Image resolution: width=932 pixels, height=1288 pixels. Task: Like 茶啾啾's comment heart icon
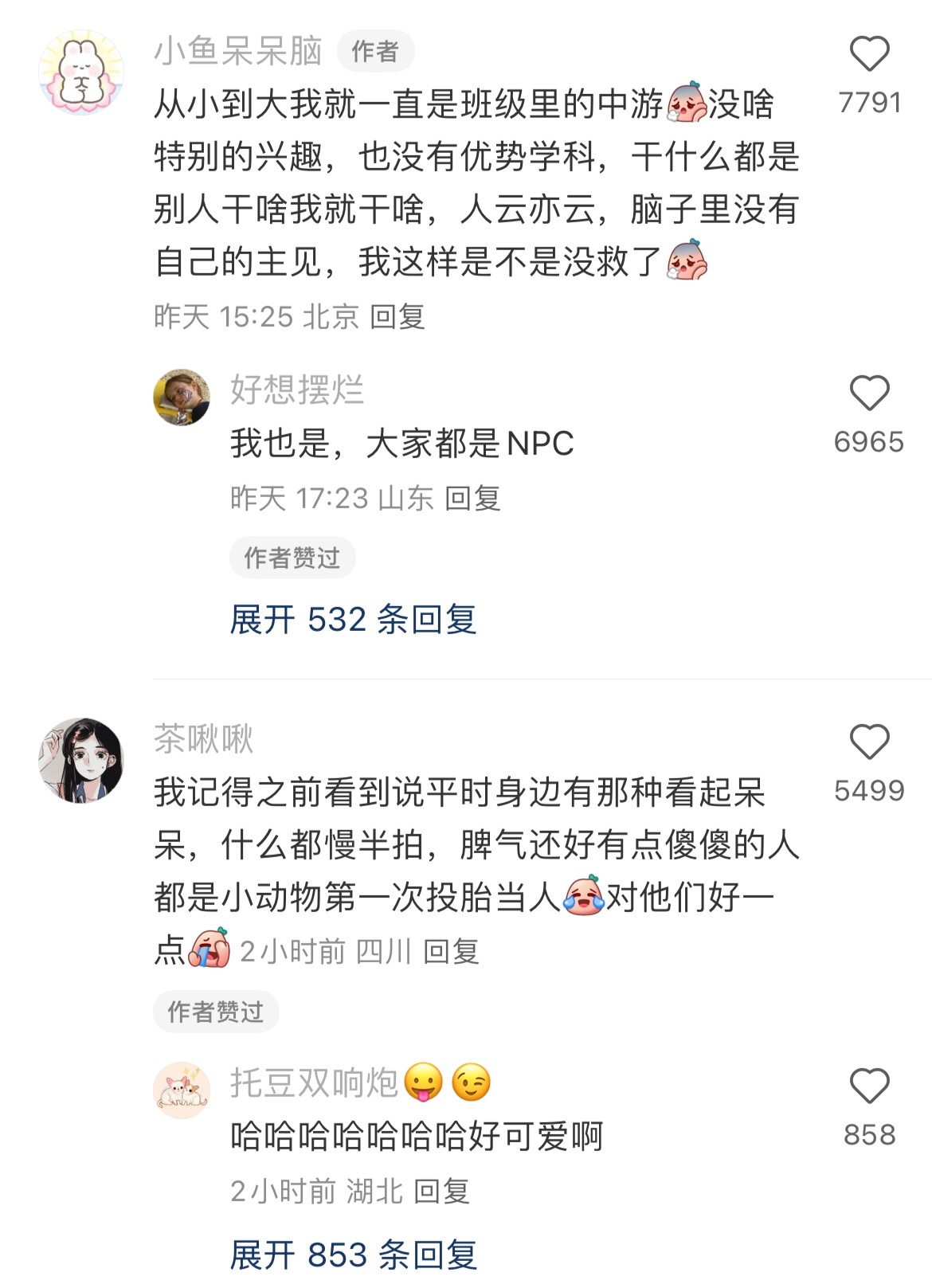click(x=871, y=741)
